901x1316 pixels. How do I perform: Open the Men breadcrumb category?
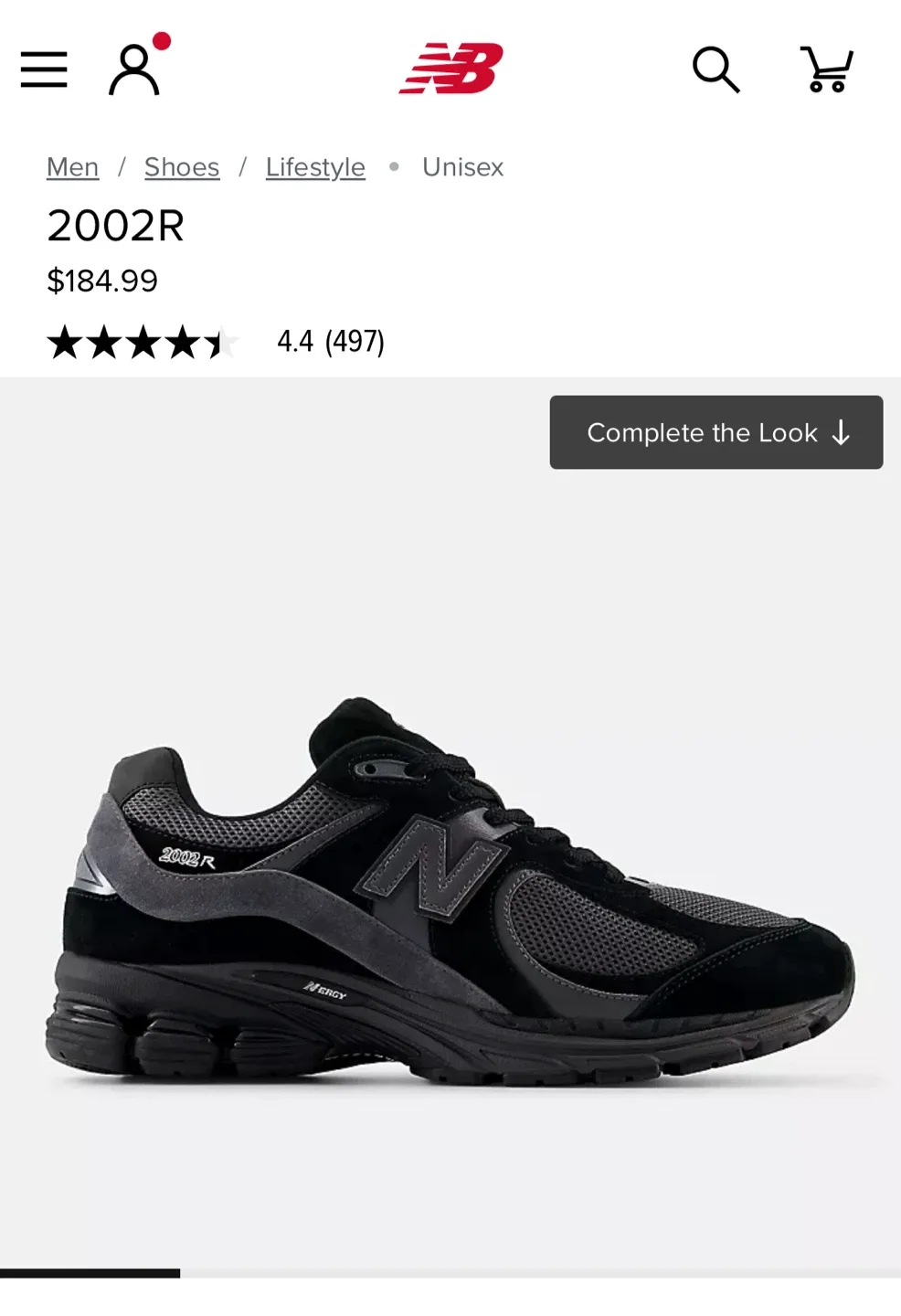tap(72, 167)
